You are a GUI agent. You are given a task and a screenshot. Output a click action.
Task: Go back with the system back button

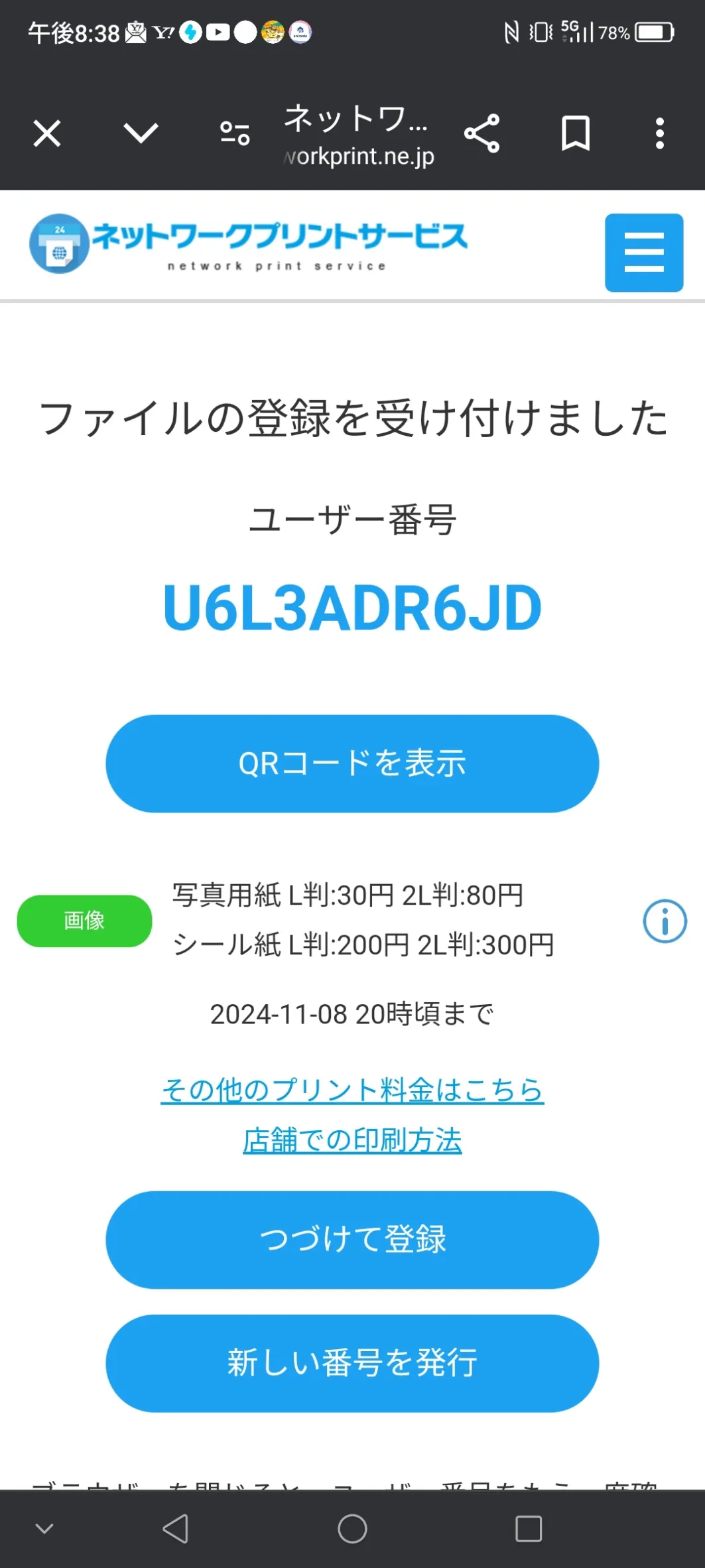point(176,1529)
